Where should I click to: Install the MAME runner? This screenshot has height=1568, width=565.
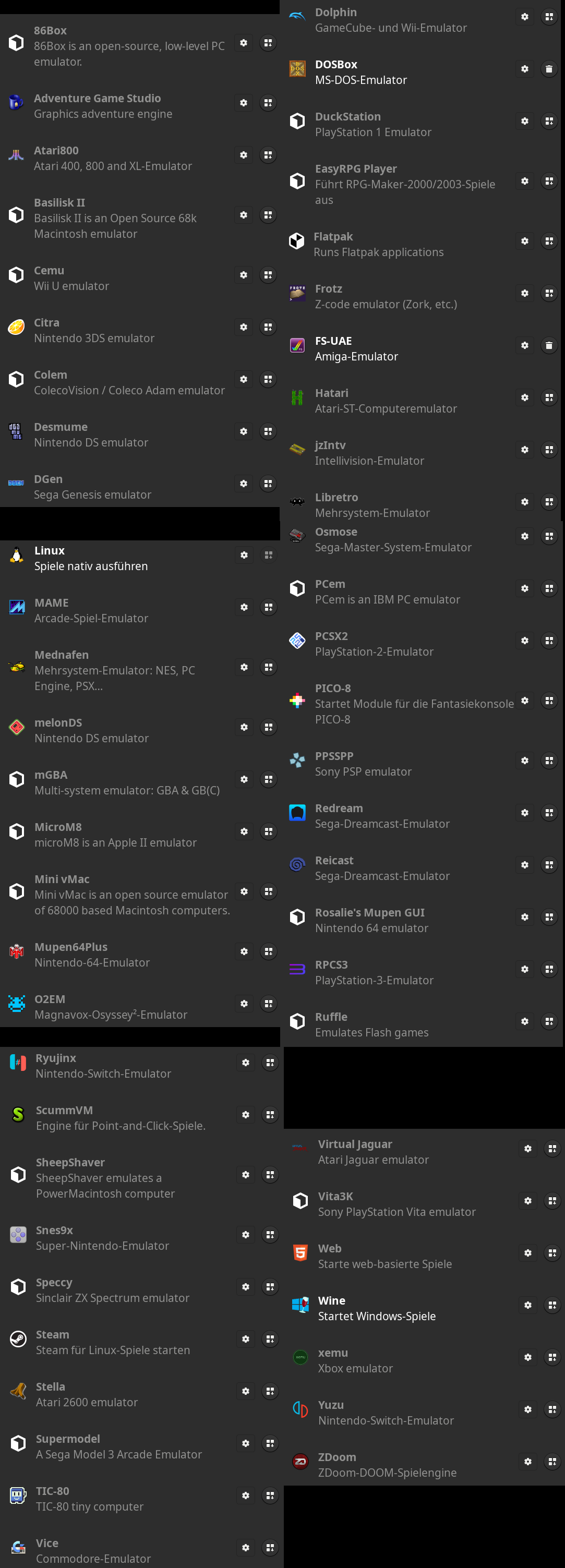[269, 608]
